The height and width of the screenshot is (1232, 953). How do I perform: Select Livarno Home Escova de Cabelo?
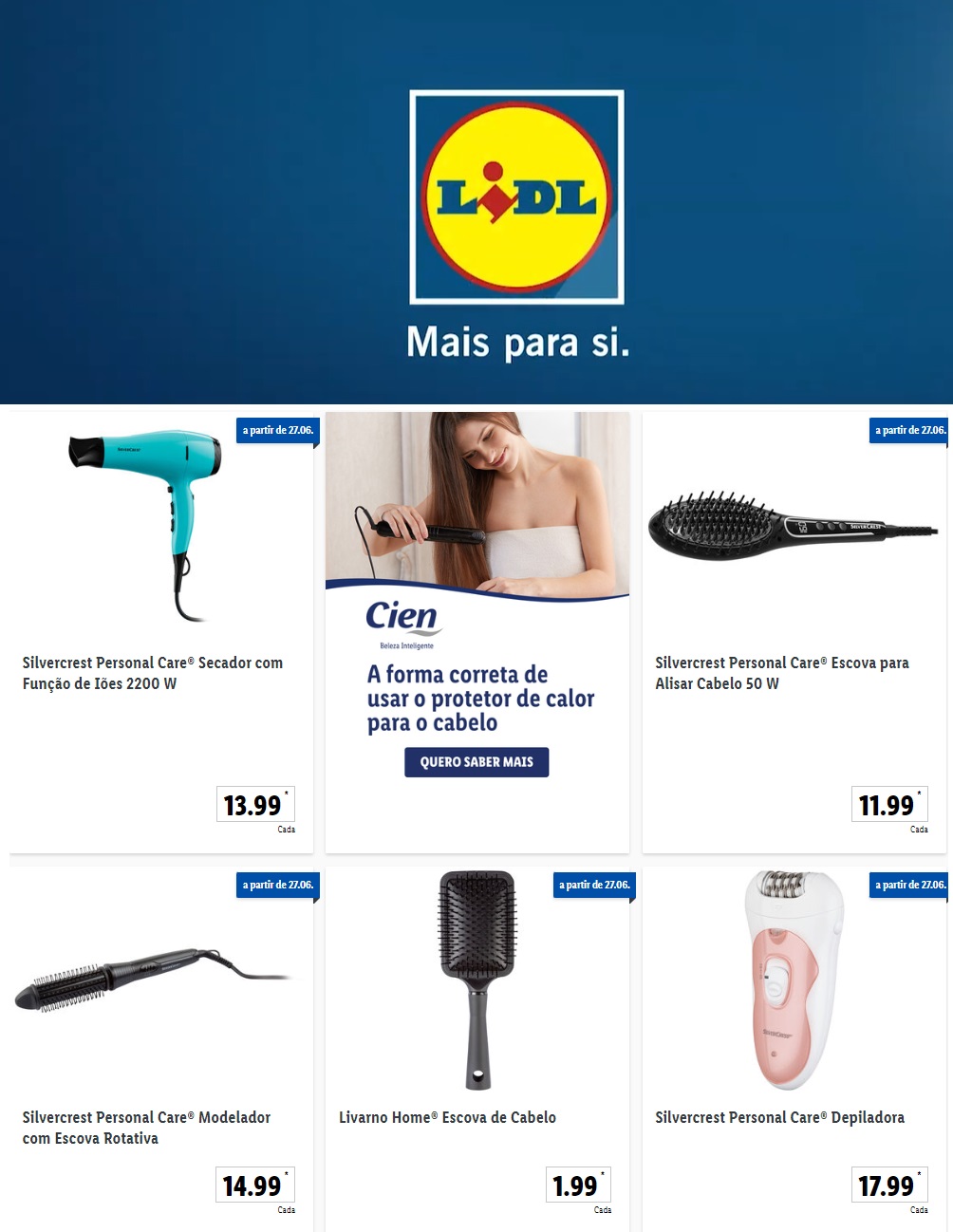(447, 1117)
